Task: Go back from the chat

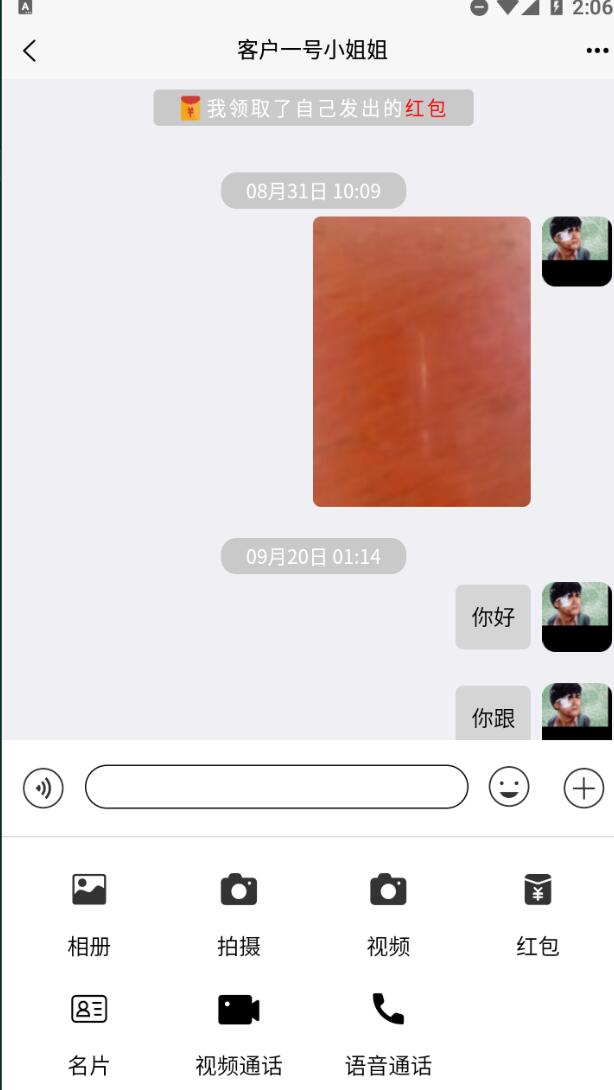Action: pyautogui.click(x=29, y=50)
